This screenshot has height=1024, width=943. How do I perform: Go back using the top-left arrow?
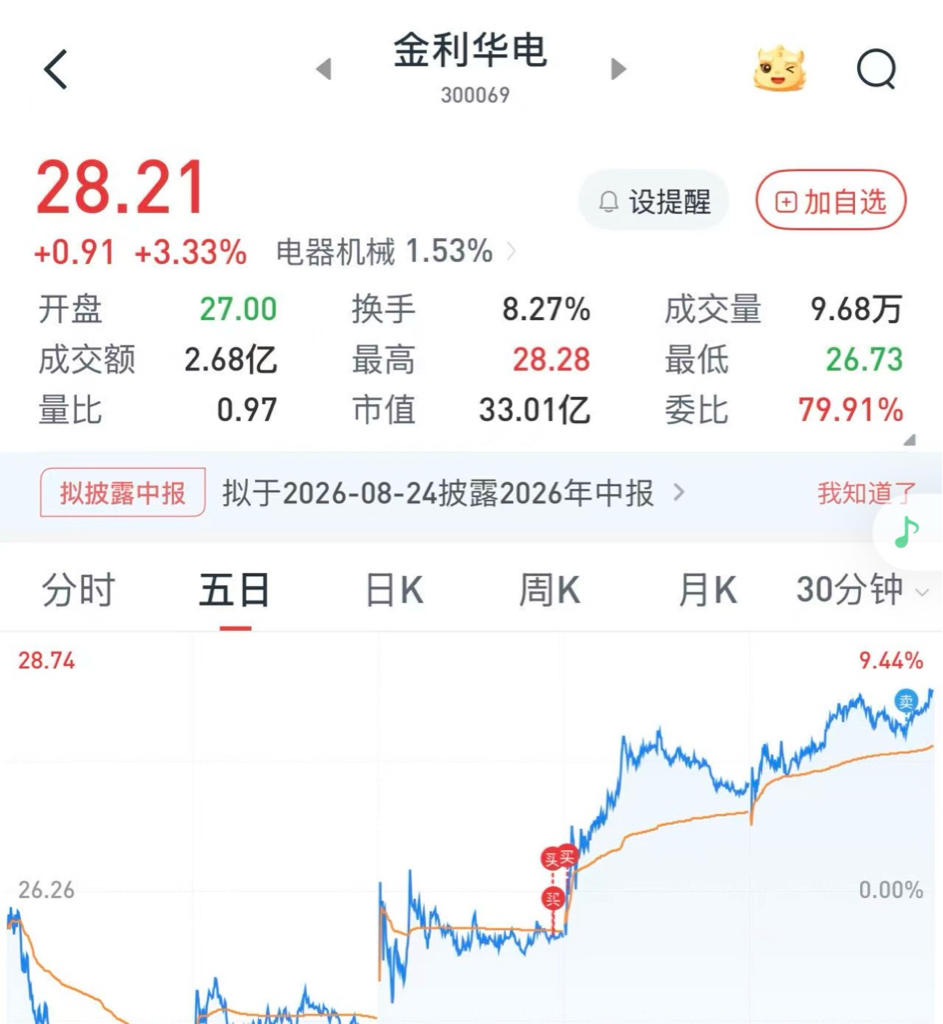56,69
